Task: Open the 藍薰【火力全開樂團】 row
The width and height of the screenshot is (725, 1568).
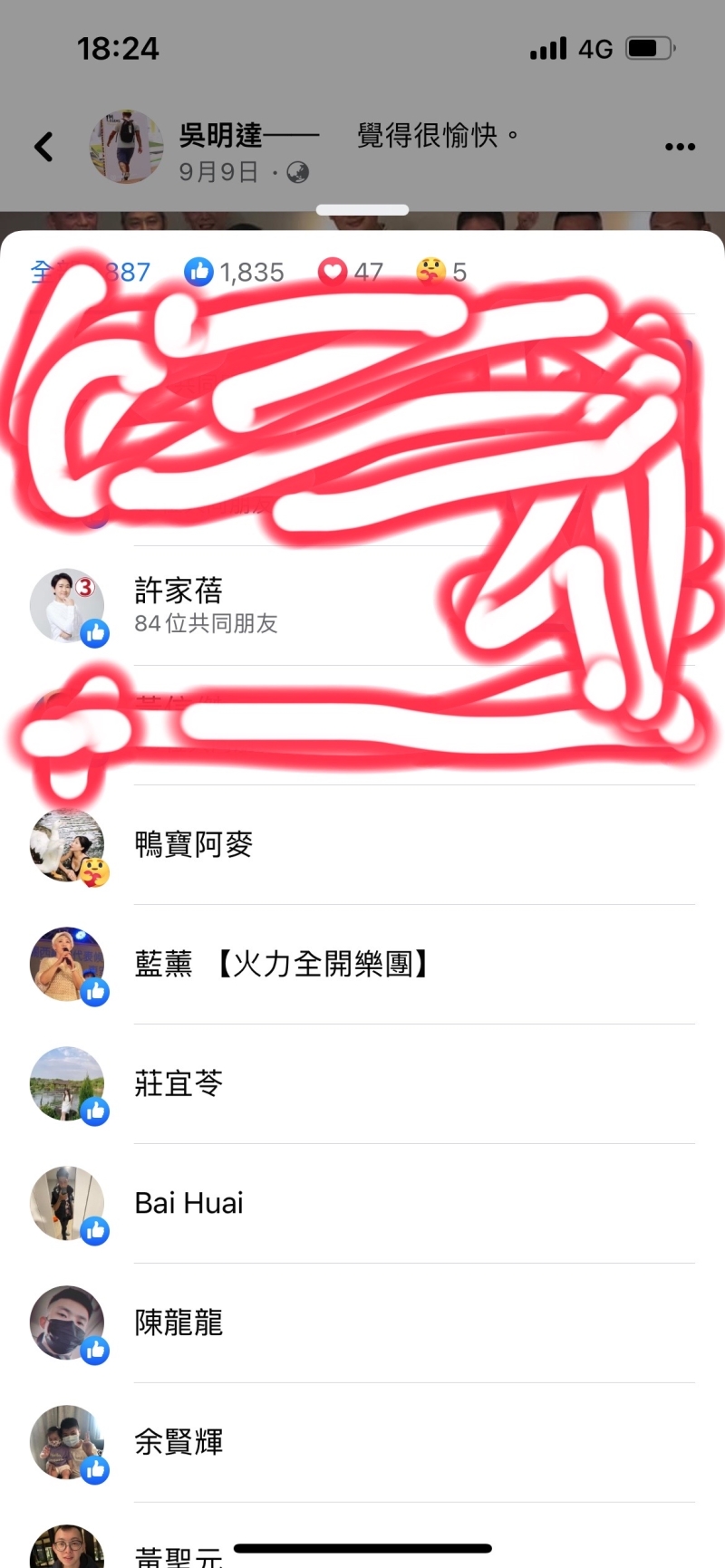Action: coord(281,964)
